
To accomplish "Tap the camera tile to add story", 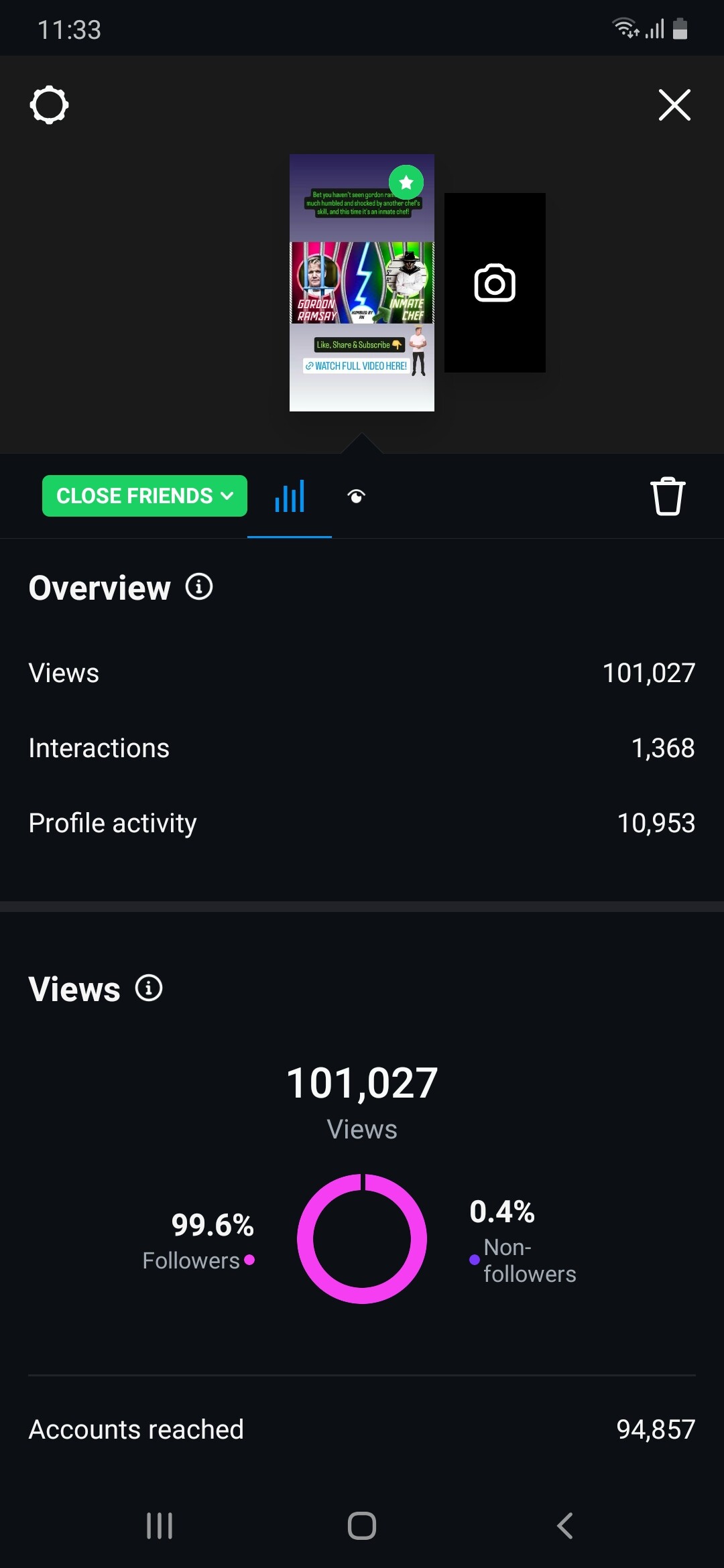I will 495,283.
